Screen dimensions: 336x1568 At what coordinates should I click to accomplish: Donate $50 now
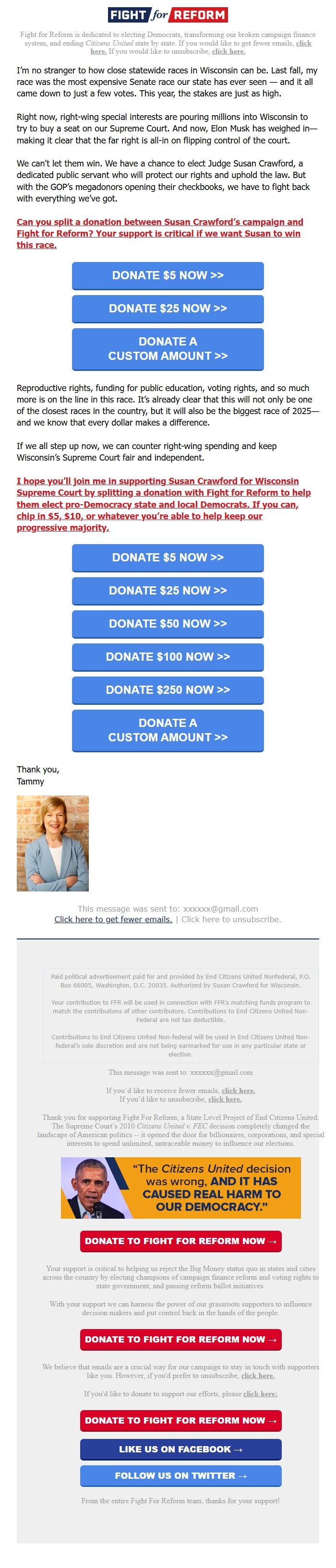click(x=168, y=623)
